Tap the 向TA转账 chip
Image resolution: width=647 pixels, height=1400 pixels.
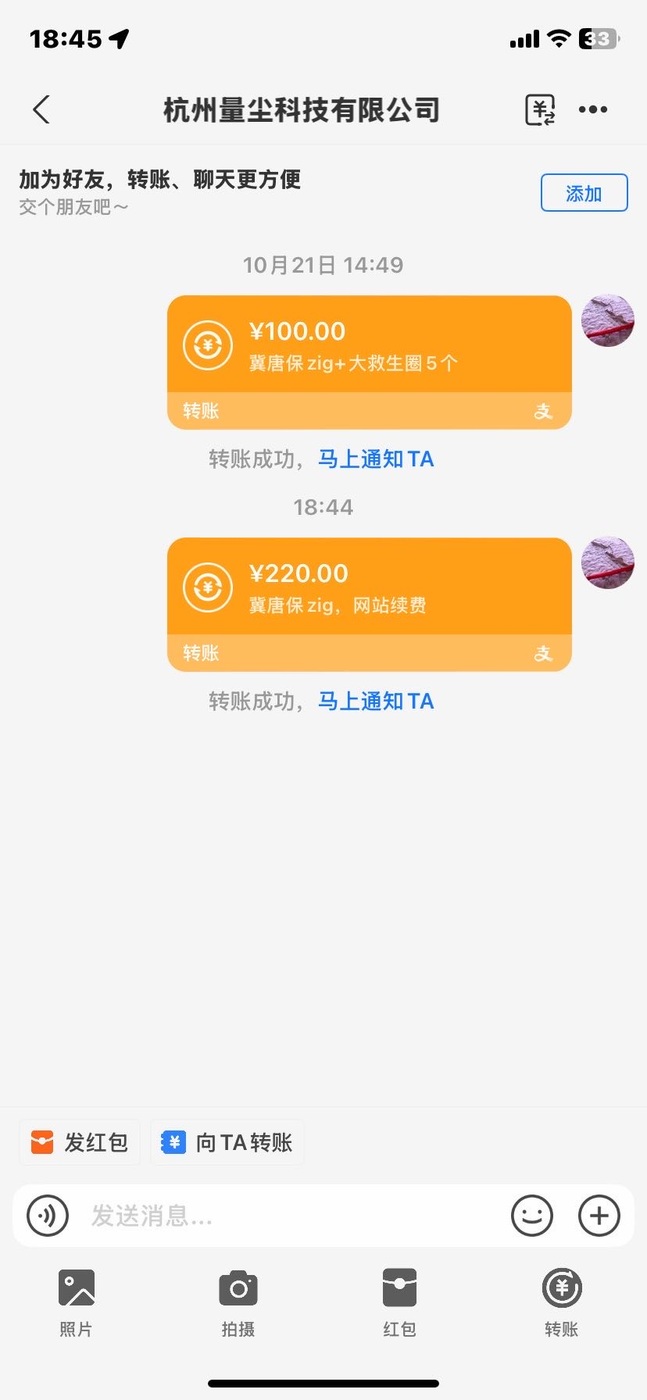click(228, 1142)
